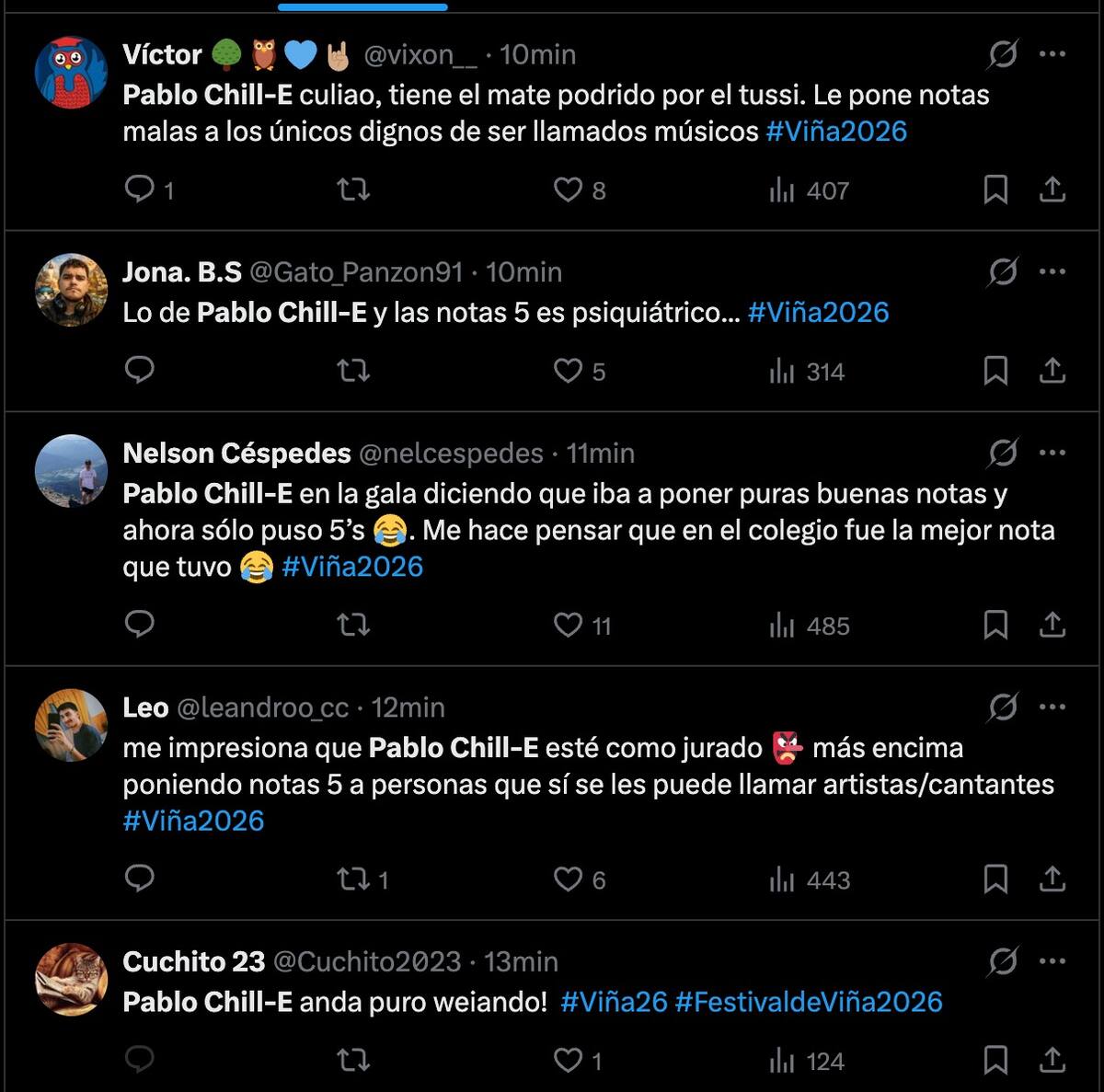Share Jona. B.S's tweet
Screen dimensions: 1104x1092
[1052, 371]
